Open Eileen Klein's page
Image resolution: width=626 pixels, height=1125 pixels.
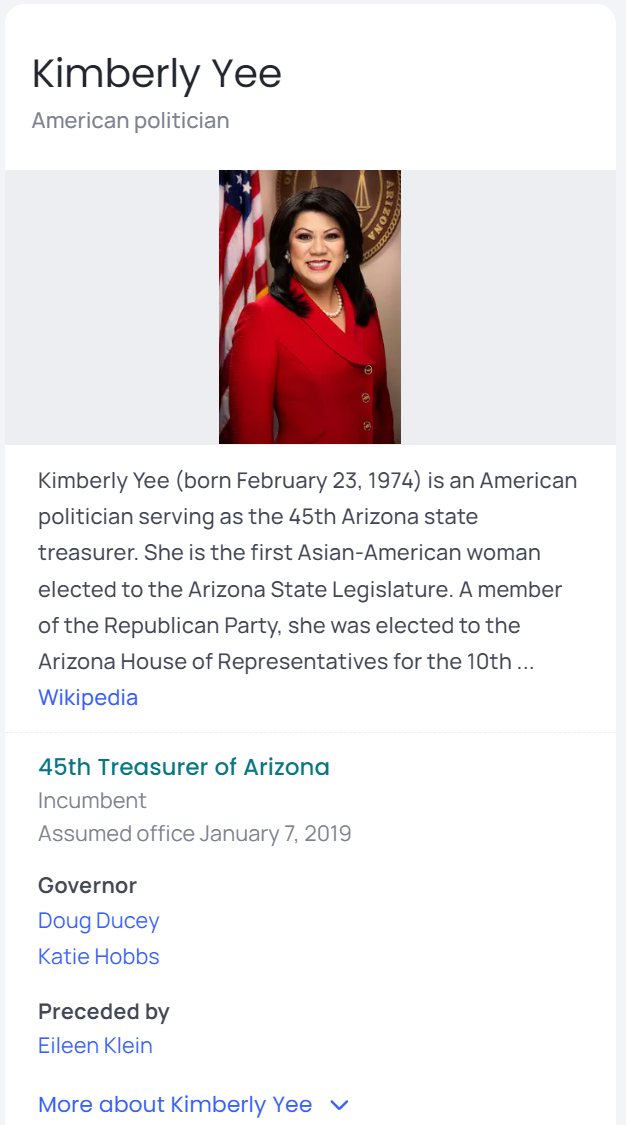[x=95, y=1046]
